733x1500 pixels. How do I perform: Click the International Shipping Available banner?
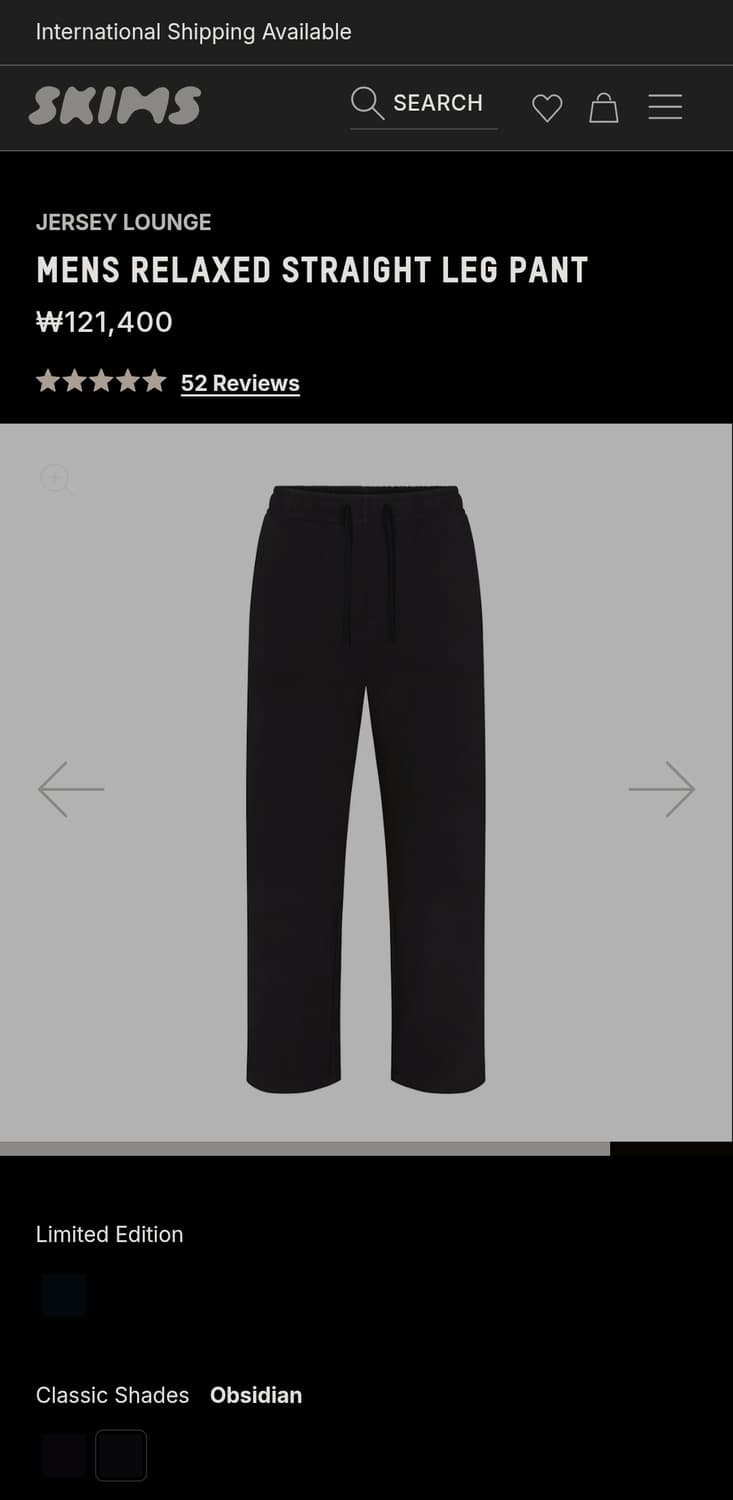[x=193, y=32]
